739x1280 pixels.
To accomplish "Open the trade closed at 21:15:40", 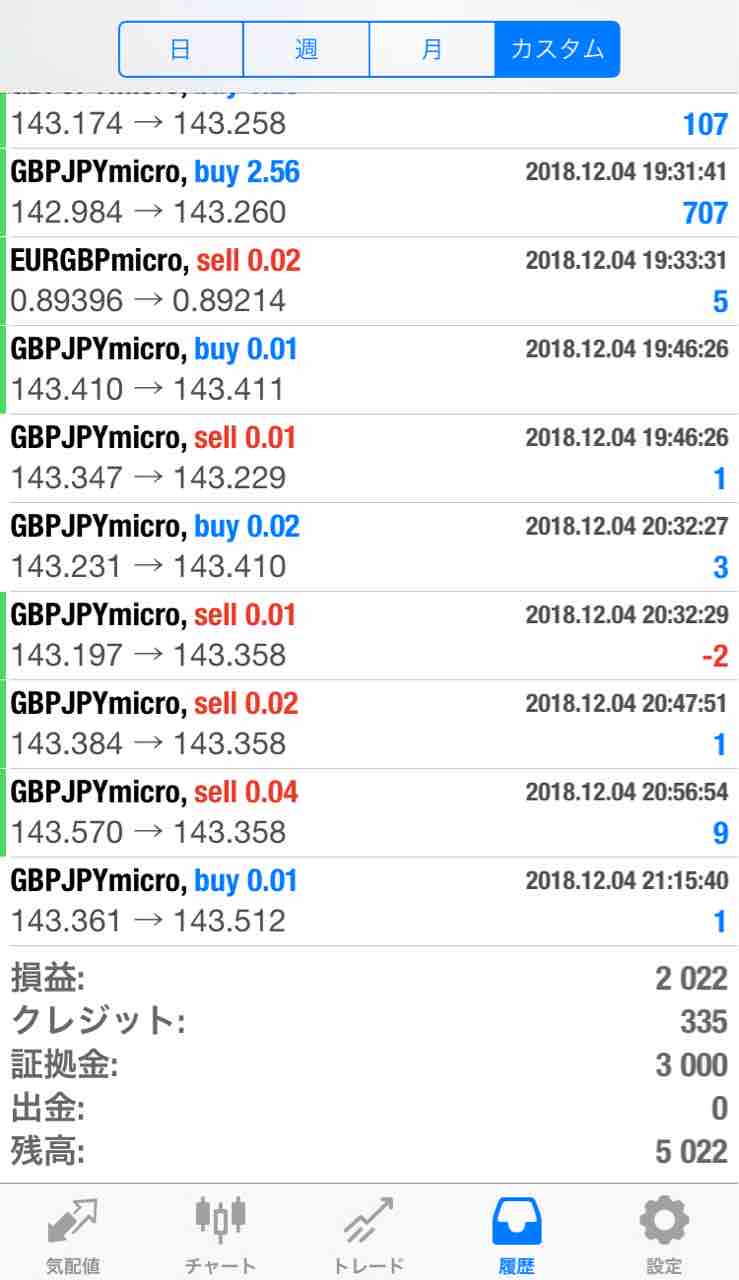I will pyautogui.click(x=369, y=901).
